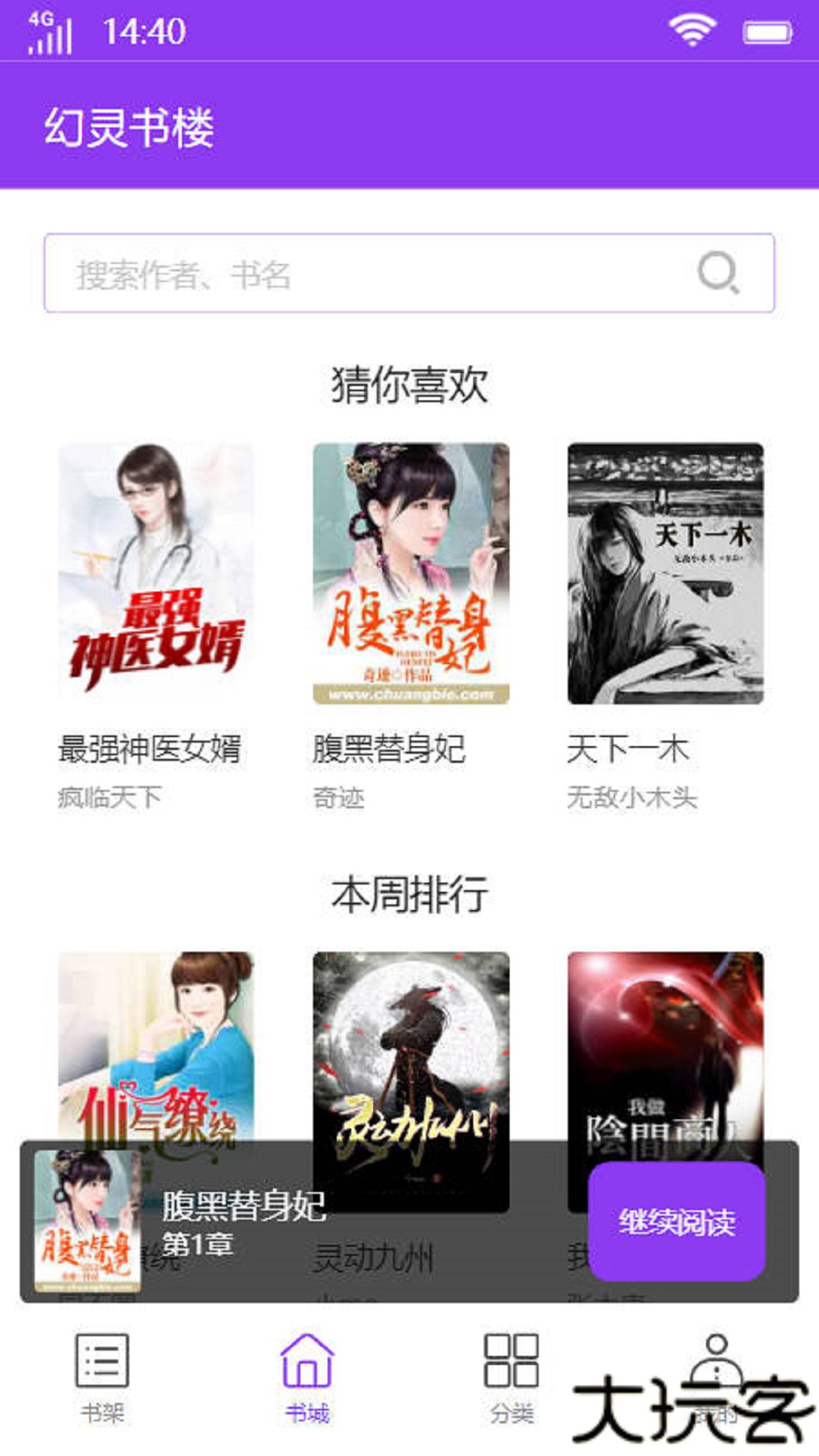Tap the battery indicator icon
The image size is (819, 1456).
(766, 29)
